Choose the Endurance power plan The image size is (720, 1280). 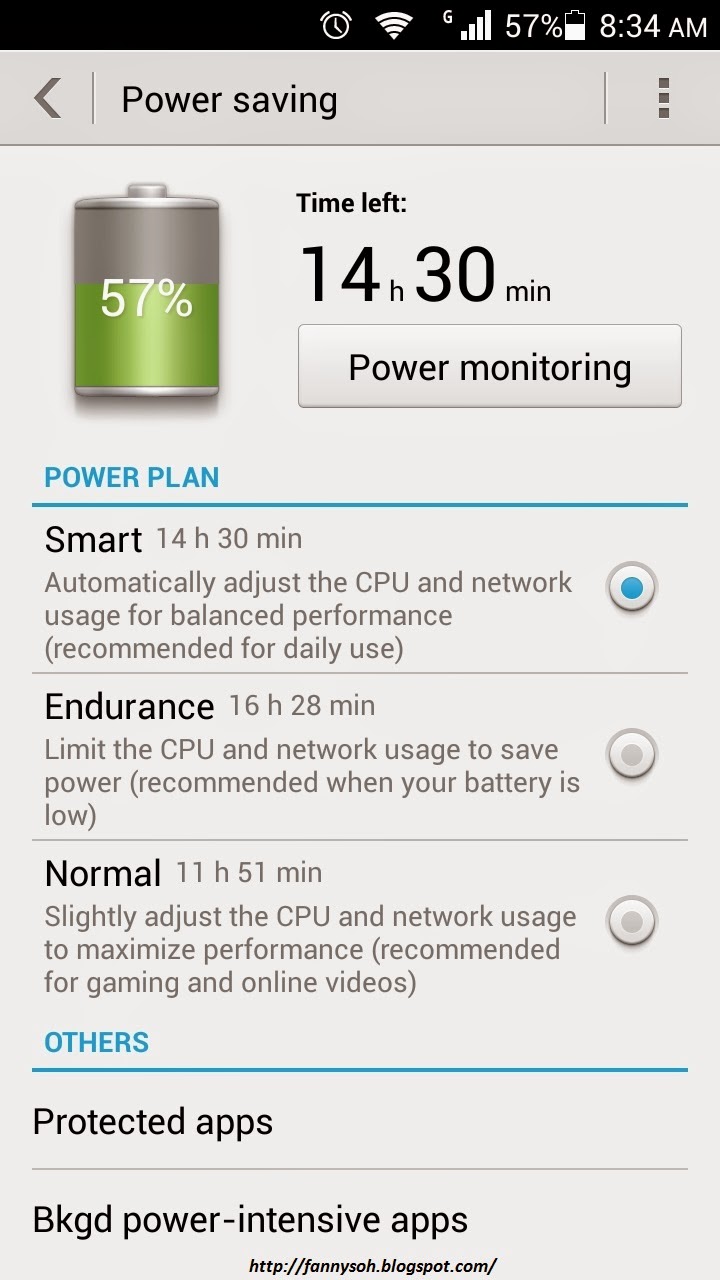click(x=631, y=755)
